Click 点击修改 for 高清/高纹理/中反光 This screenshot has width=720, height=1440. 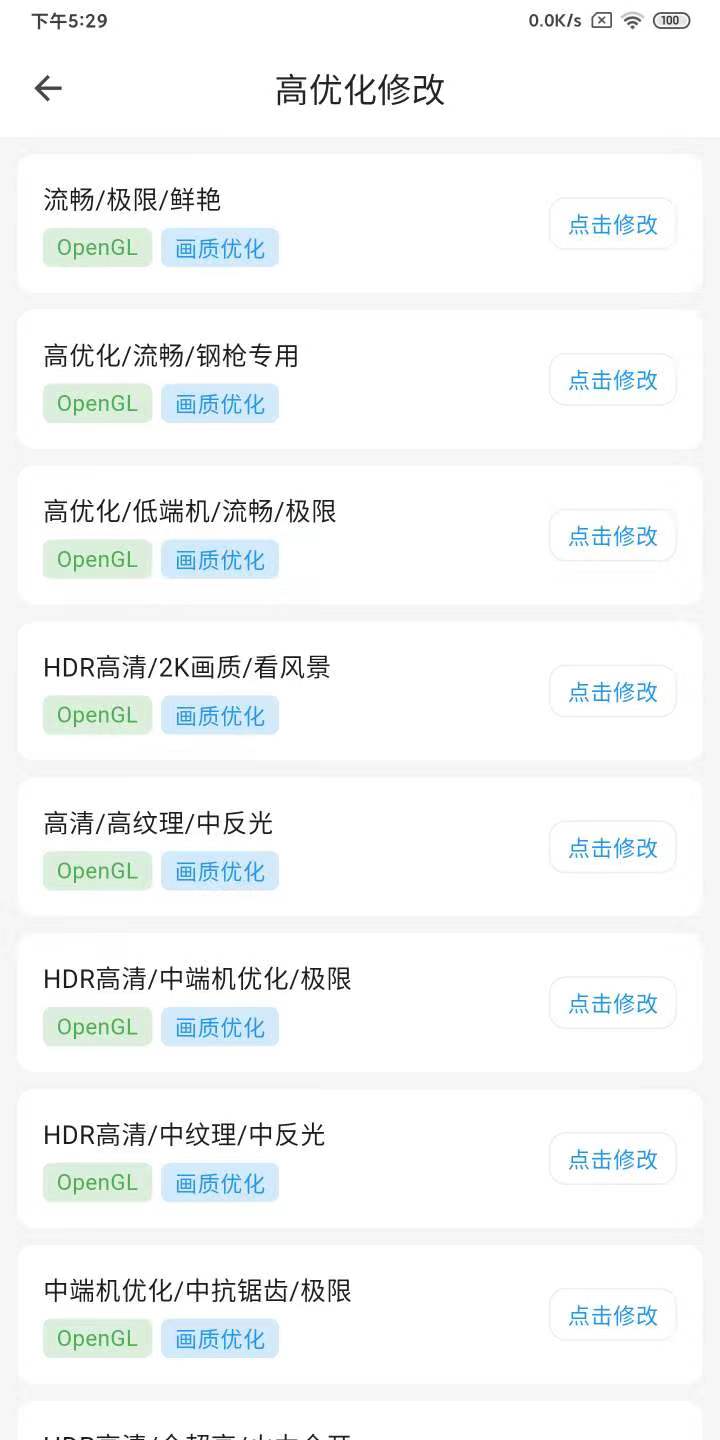tap(612, 847)
